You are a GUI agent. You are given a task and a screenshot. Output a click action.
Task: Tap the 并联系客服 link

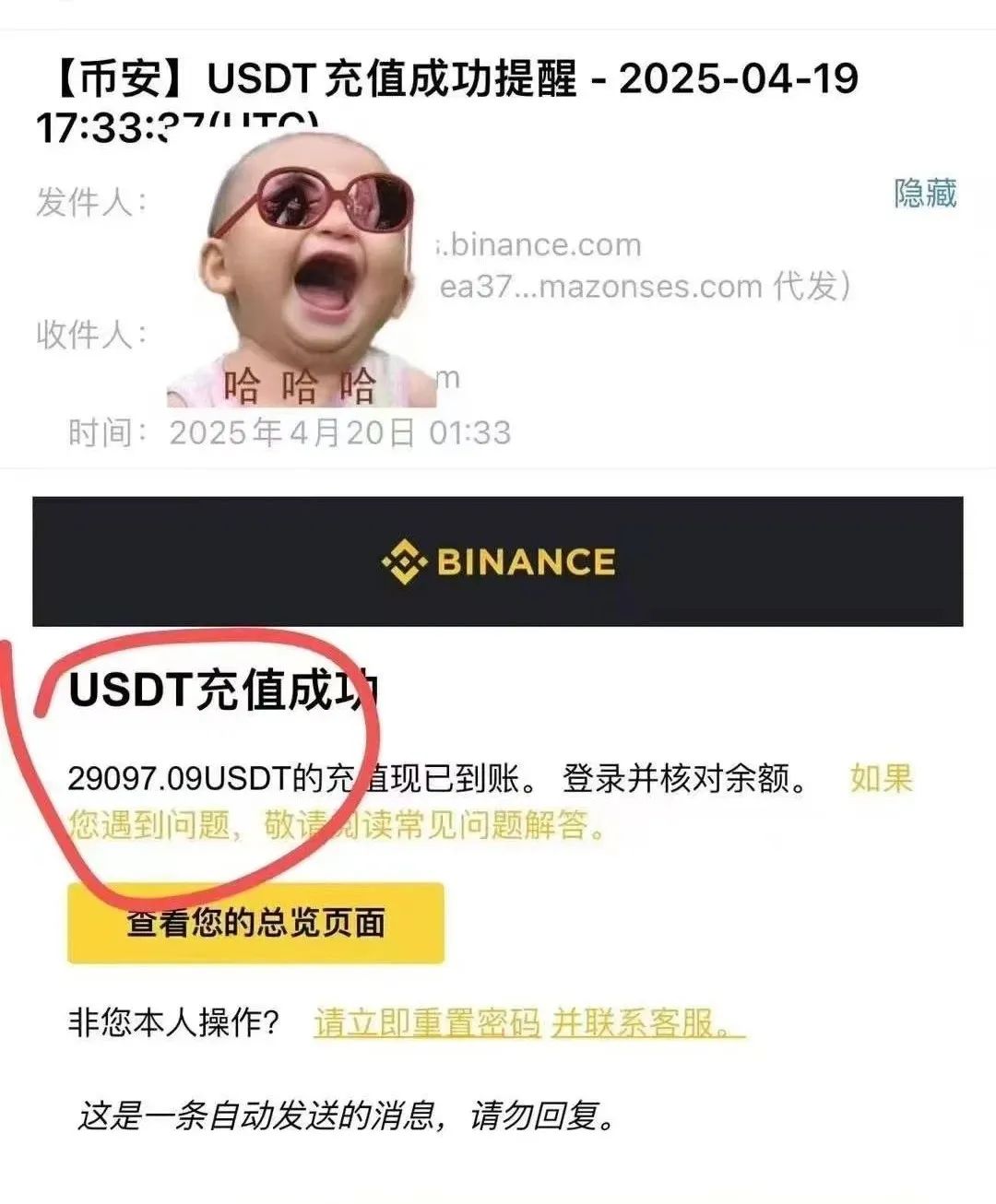click(646, 1023)
